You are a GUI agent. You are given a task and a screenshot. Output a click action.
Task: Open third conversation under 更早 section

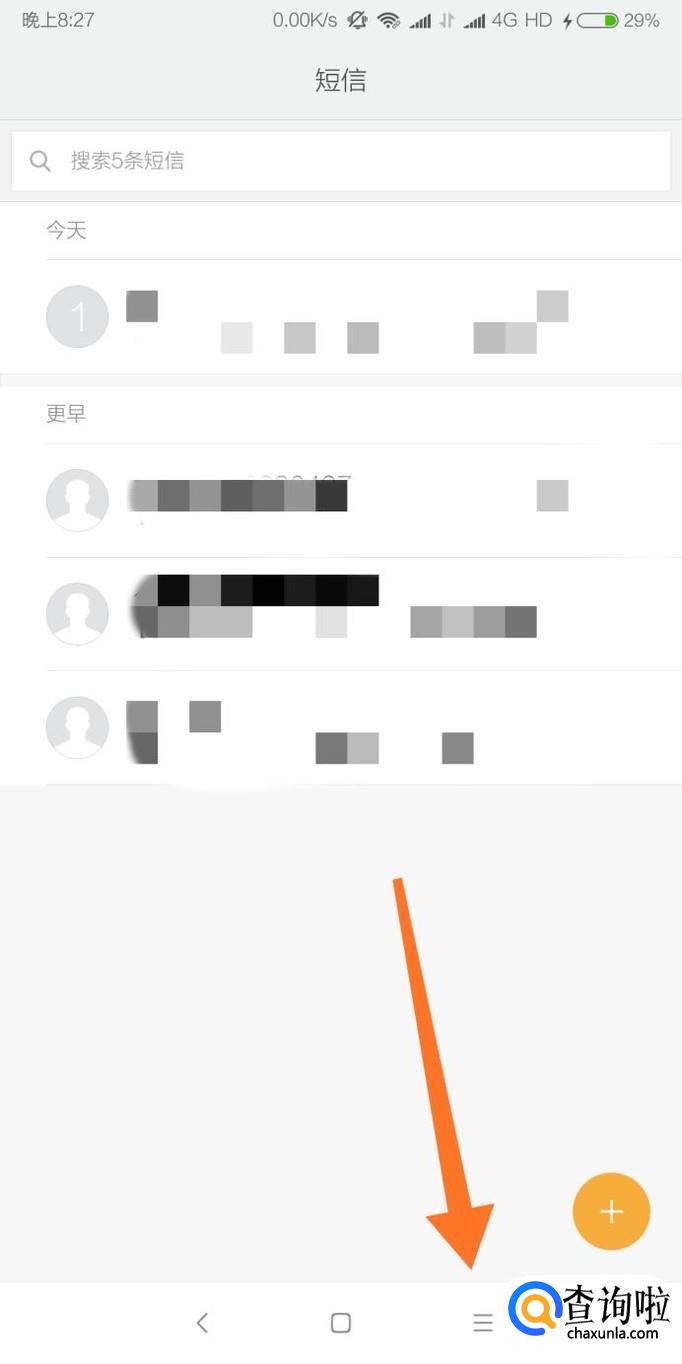coord(340,727)
